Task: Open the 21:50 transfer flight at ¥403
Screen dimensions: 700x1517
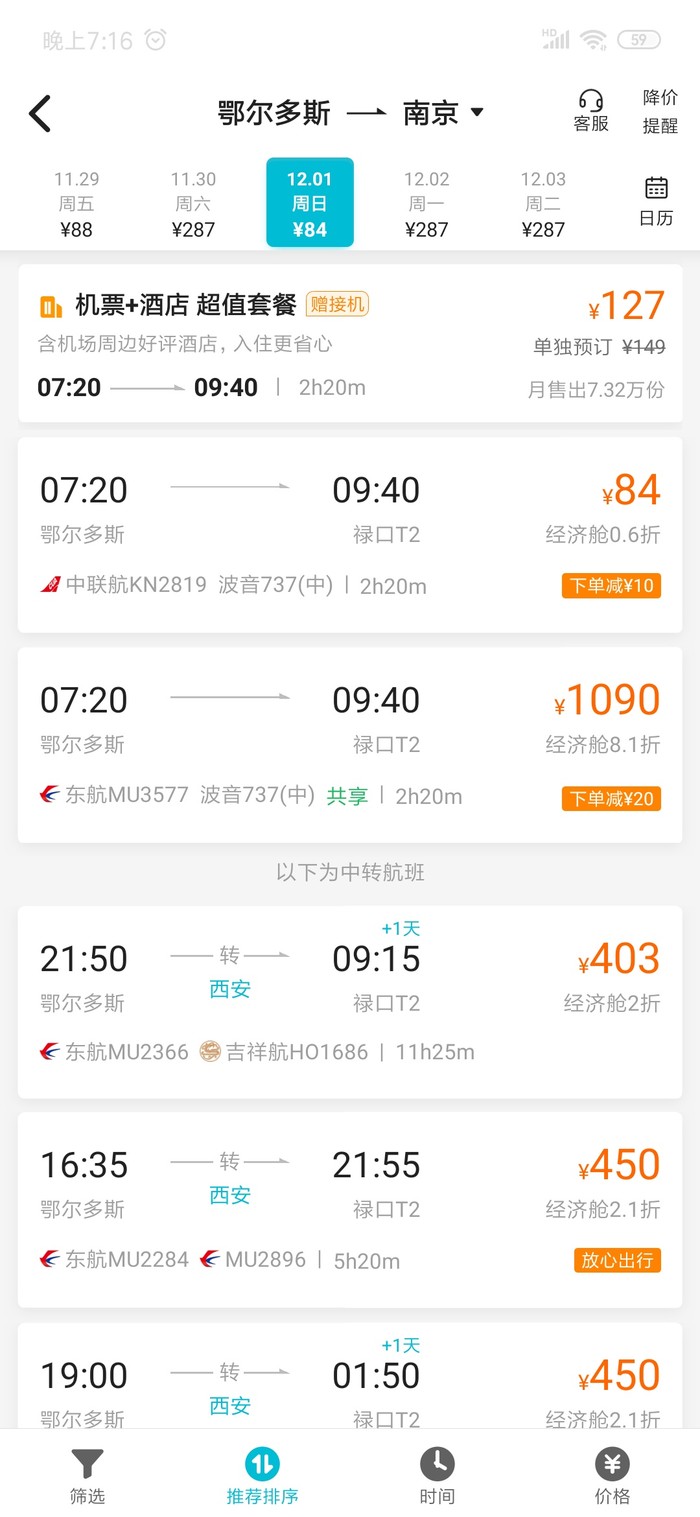Action: (350, 1002)
